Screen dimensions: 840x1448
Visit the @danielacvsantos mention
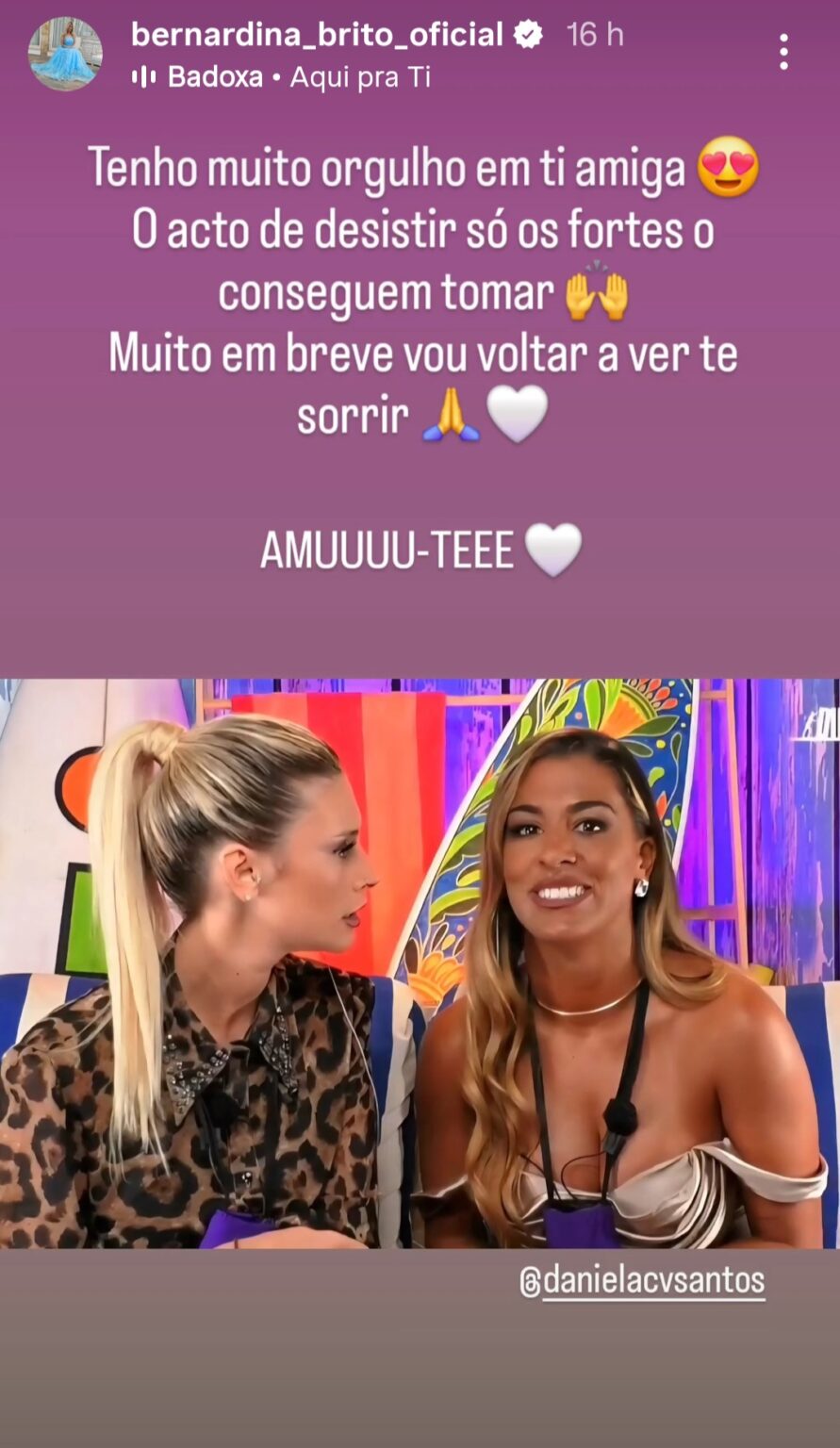coord(643,1282)
